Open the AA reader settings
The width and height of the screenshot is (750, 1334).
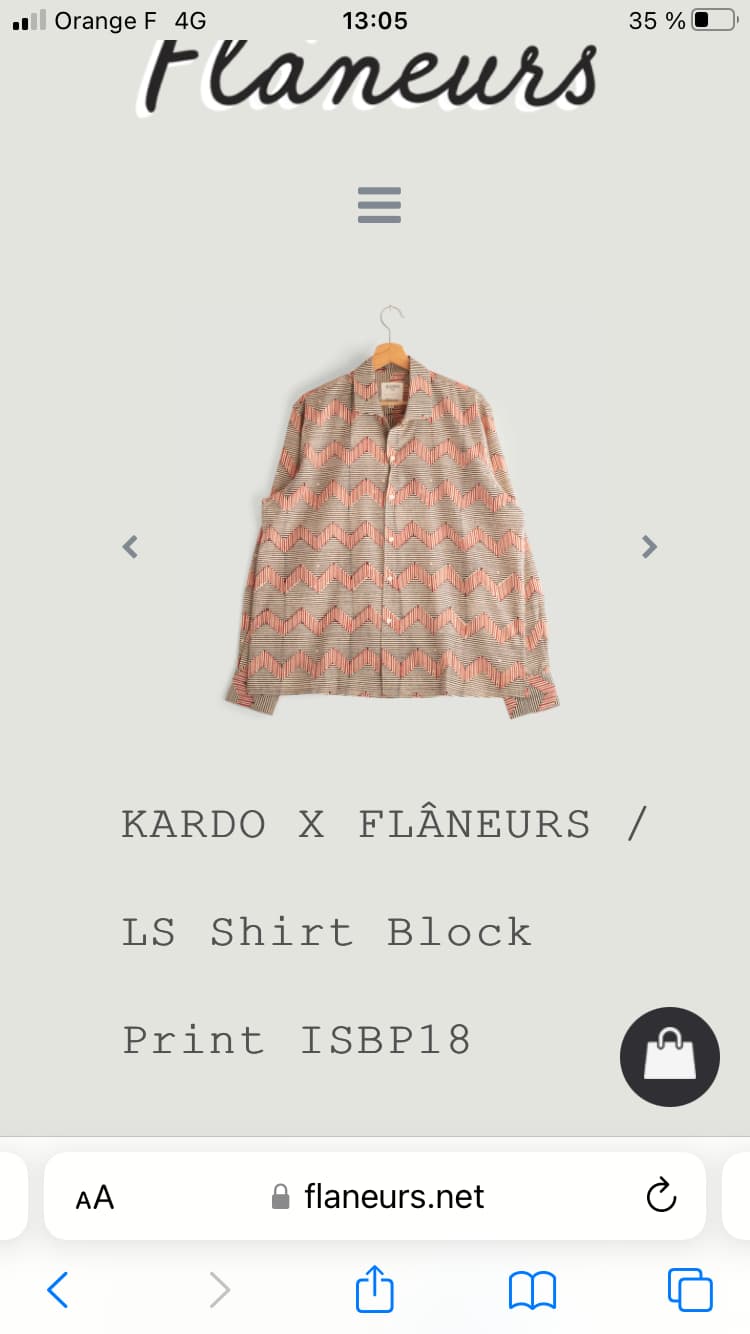pyautogui.click(x=95, y=1197)
